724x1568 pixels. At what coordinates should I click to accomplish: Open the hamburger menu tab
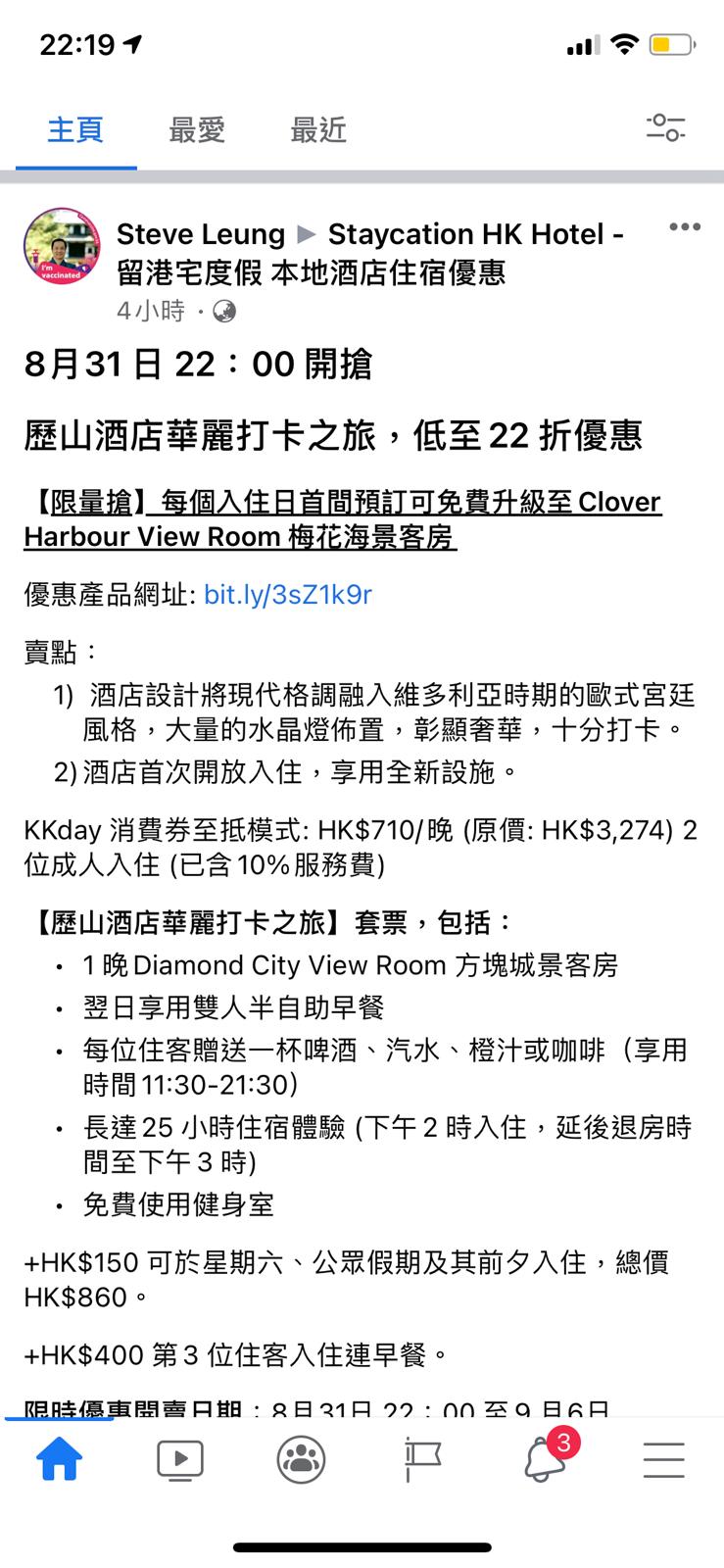click(664, 1459)
